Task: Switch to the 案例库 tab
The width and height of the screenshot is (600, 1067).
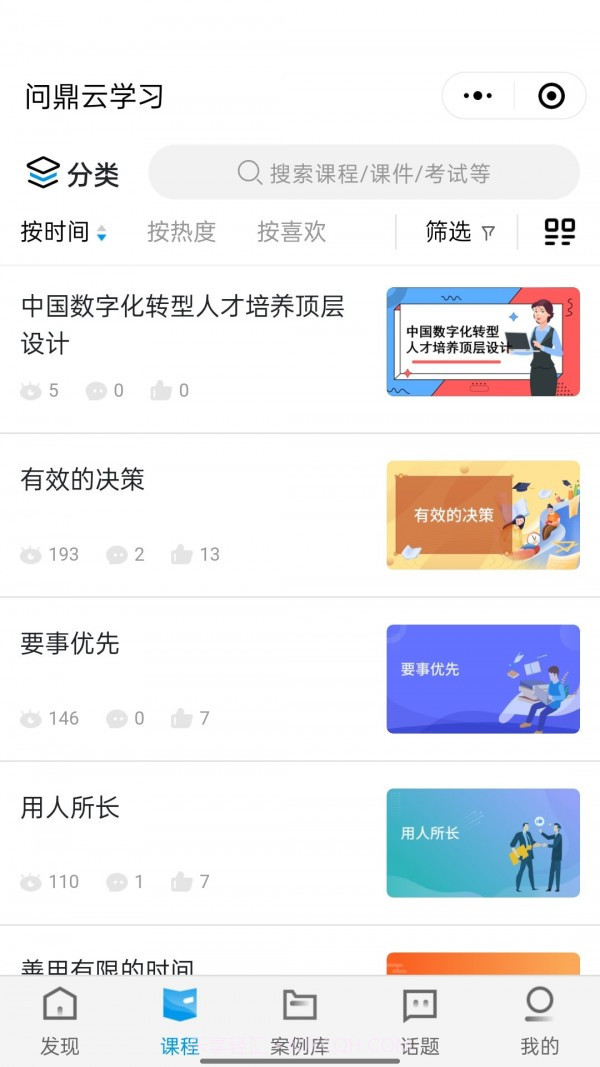Action: coord(300,1021)
